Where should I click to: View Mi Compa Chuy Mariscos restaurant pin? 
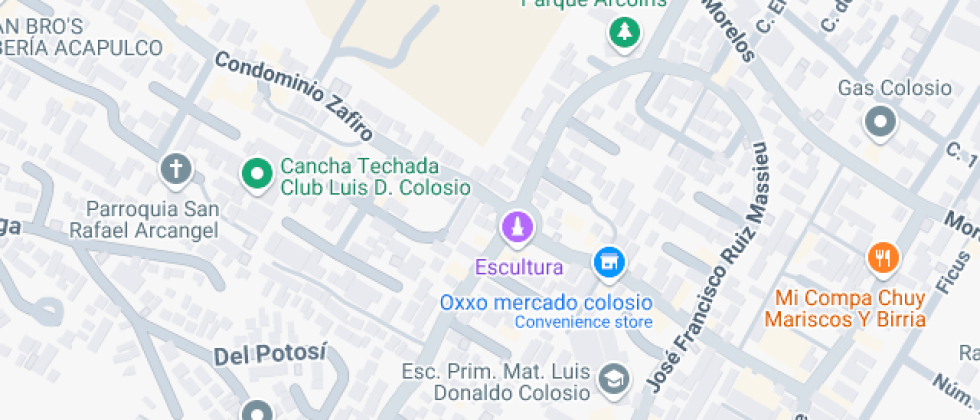pyautogui.click(x=882, y=259)
